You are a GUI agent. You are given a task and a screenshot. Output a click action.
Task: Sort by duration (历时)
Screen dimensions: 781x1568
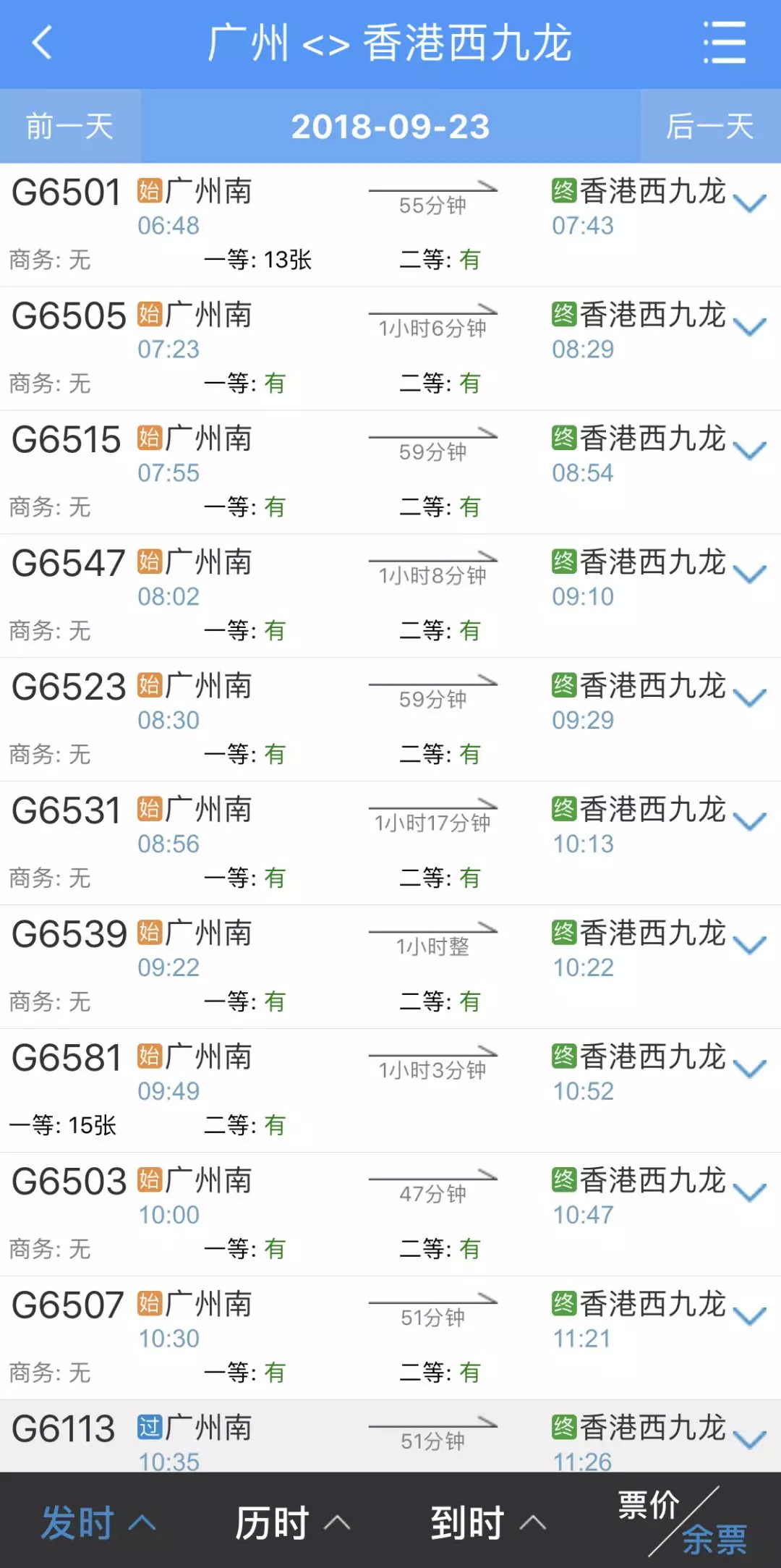pyautogui.click(x=291, y=1522)
